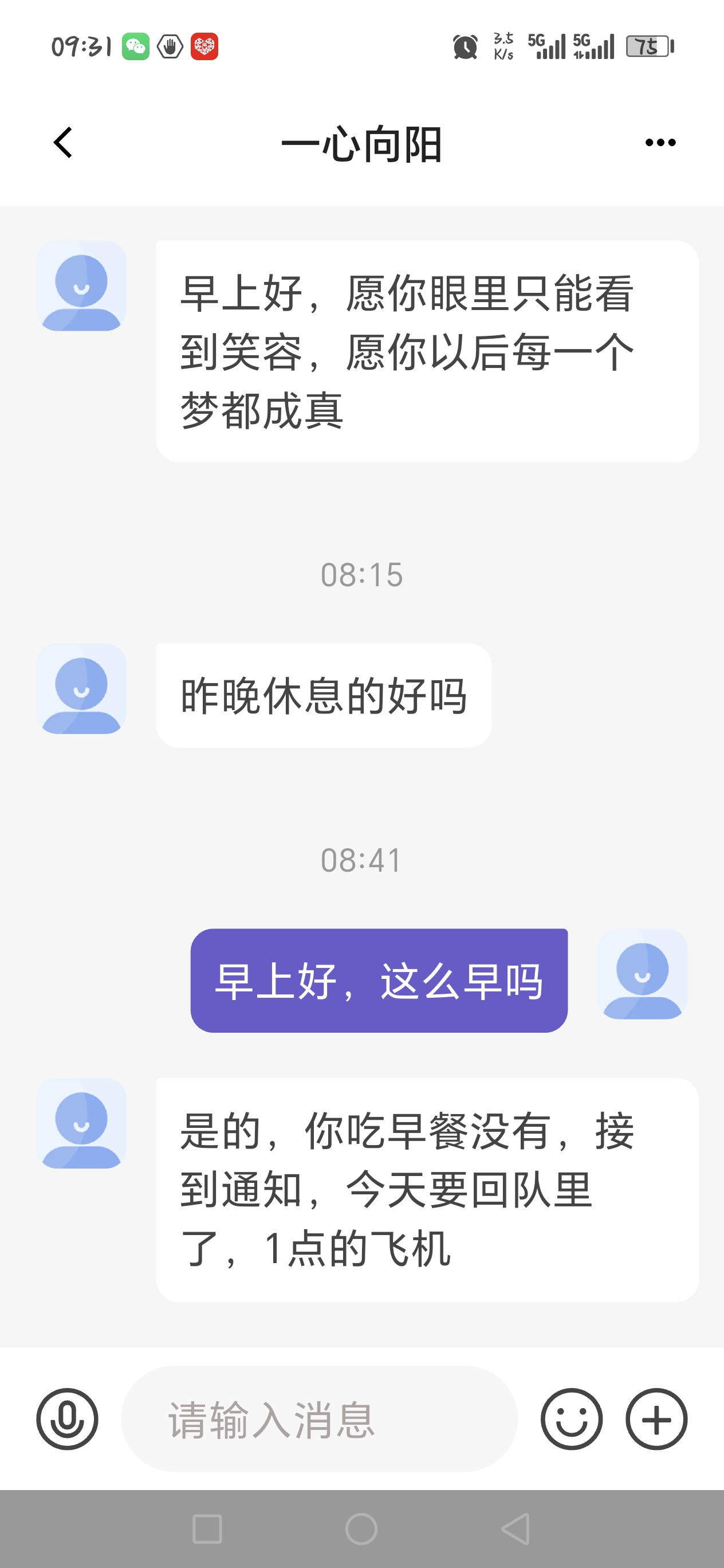
Task: Open the emoji picker
Action: (x=571, y=1419)
